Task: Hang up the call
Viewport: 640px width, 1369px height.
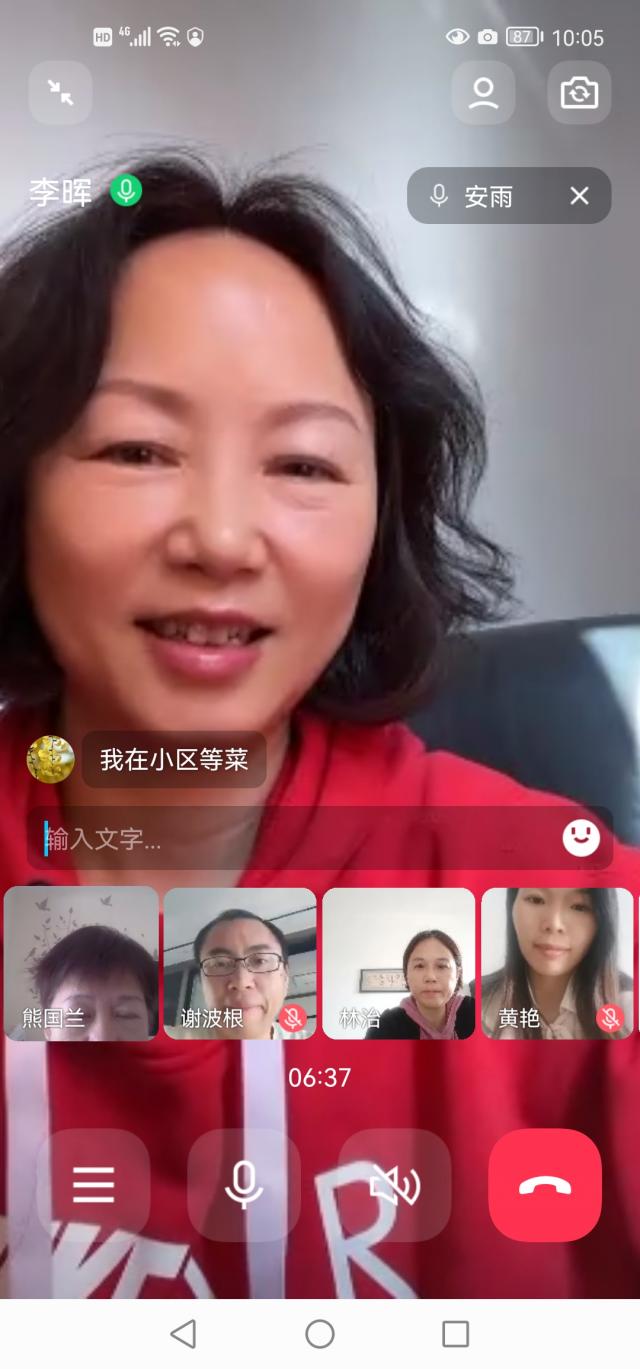Action: [545, 1185]
